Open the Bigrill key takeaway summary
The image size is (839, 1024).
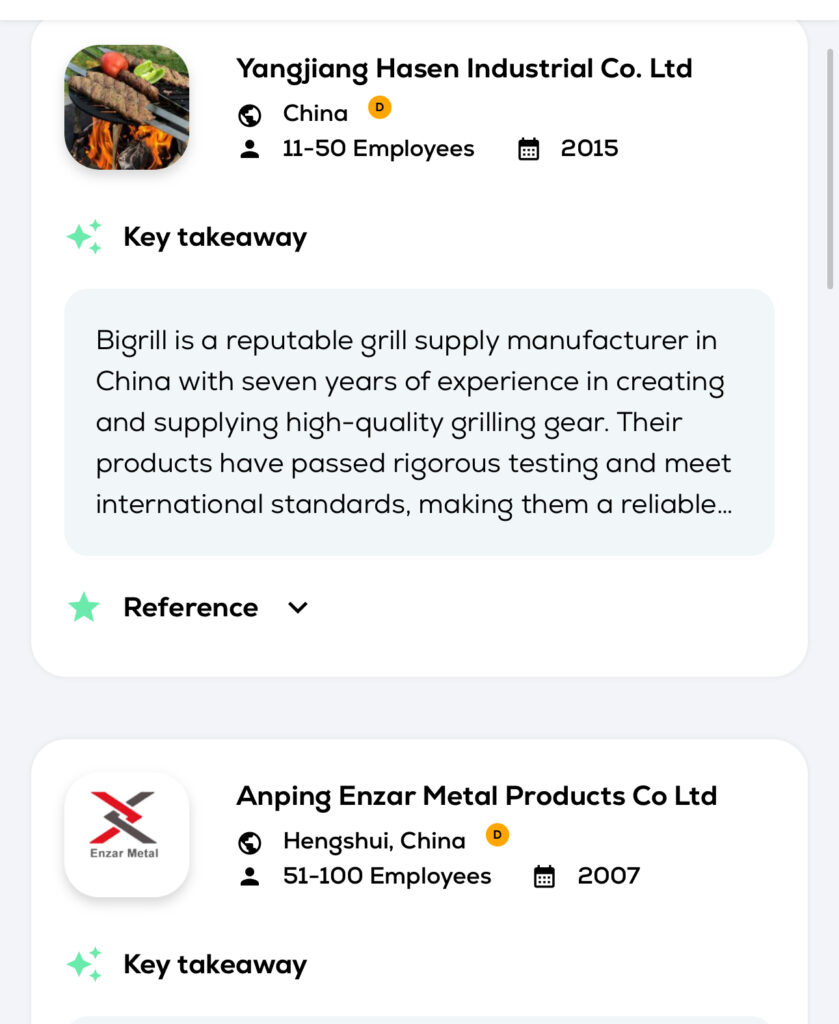(x=419, y=422)
